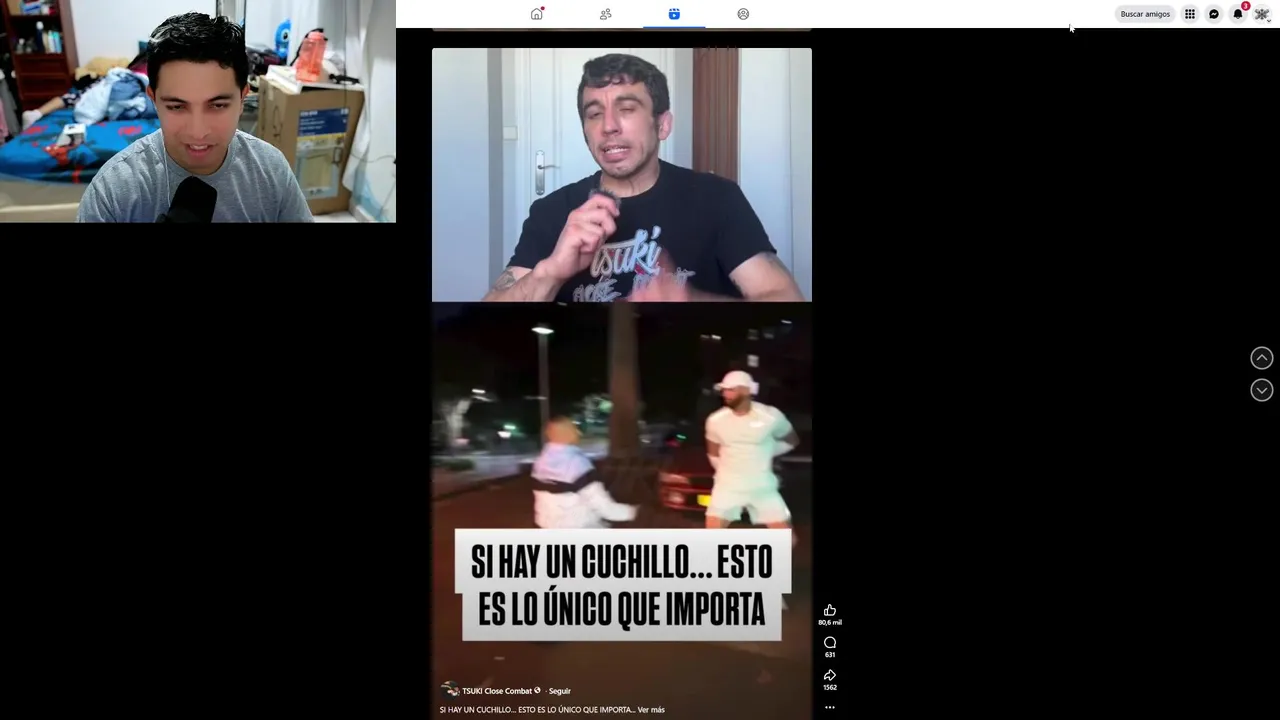Open Messenger chats
The height and width of the screenshot is (720, 1280).
(x=1214, y=14)
